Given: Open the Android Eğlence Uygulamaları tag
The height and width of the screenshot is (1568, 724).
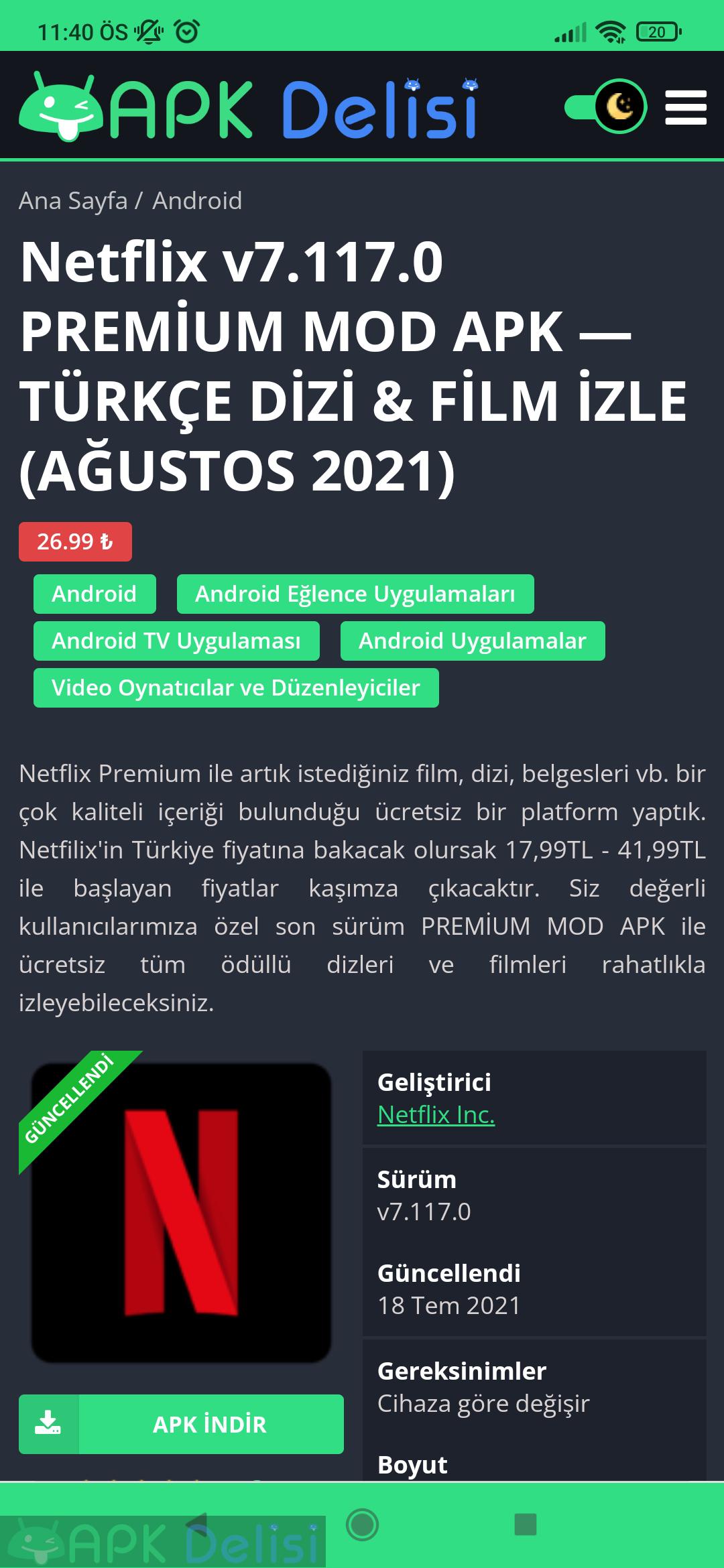Looking at the screenshot, I should [355, 594].
